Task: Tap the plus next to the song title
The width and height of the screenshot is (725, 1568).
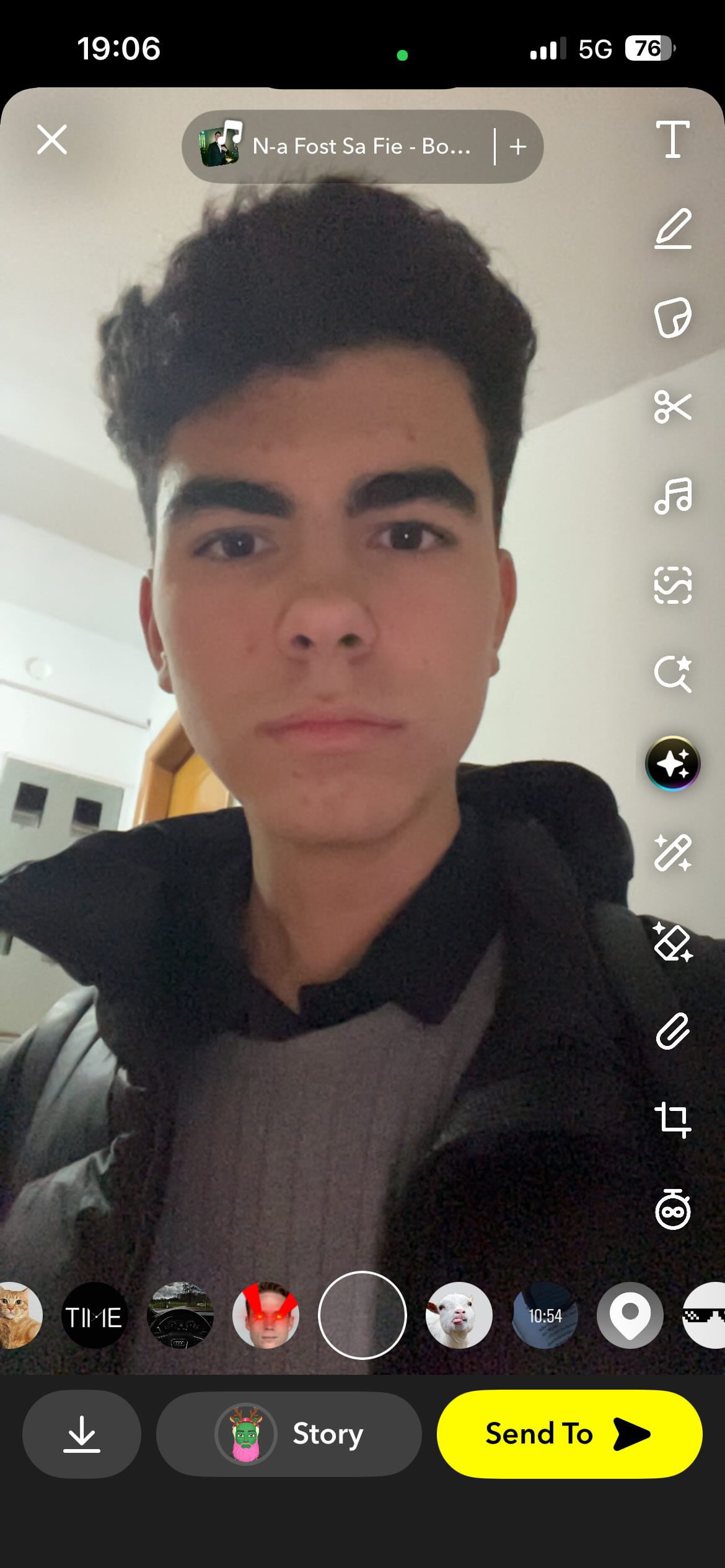Action: click(x=518, y=147)
